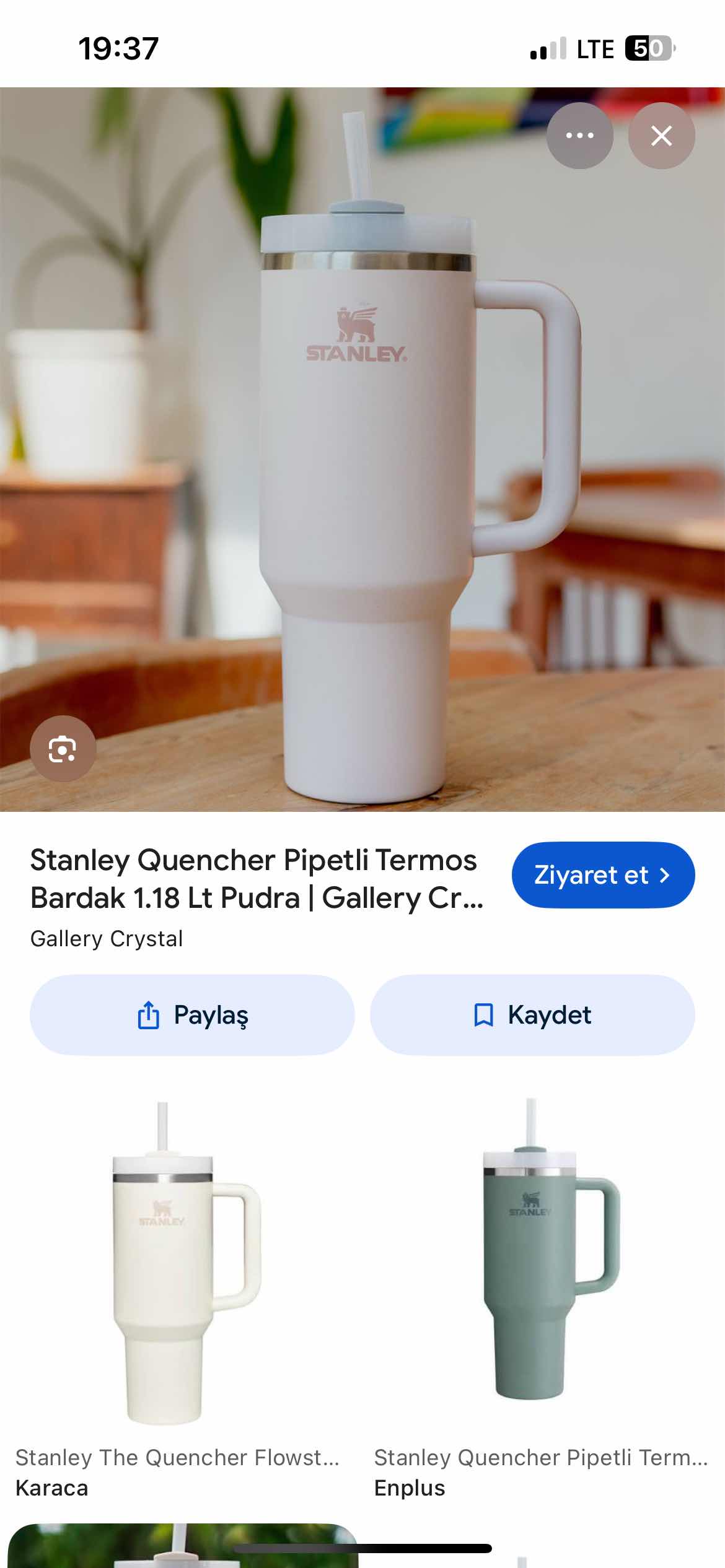Open the three-dot overflow menu
Viewport: 725px width, 1568px height.
tap(579, 136)
